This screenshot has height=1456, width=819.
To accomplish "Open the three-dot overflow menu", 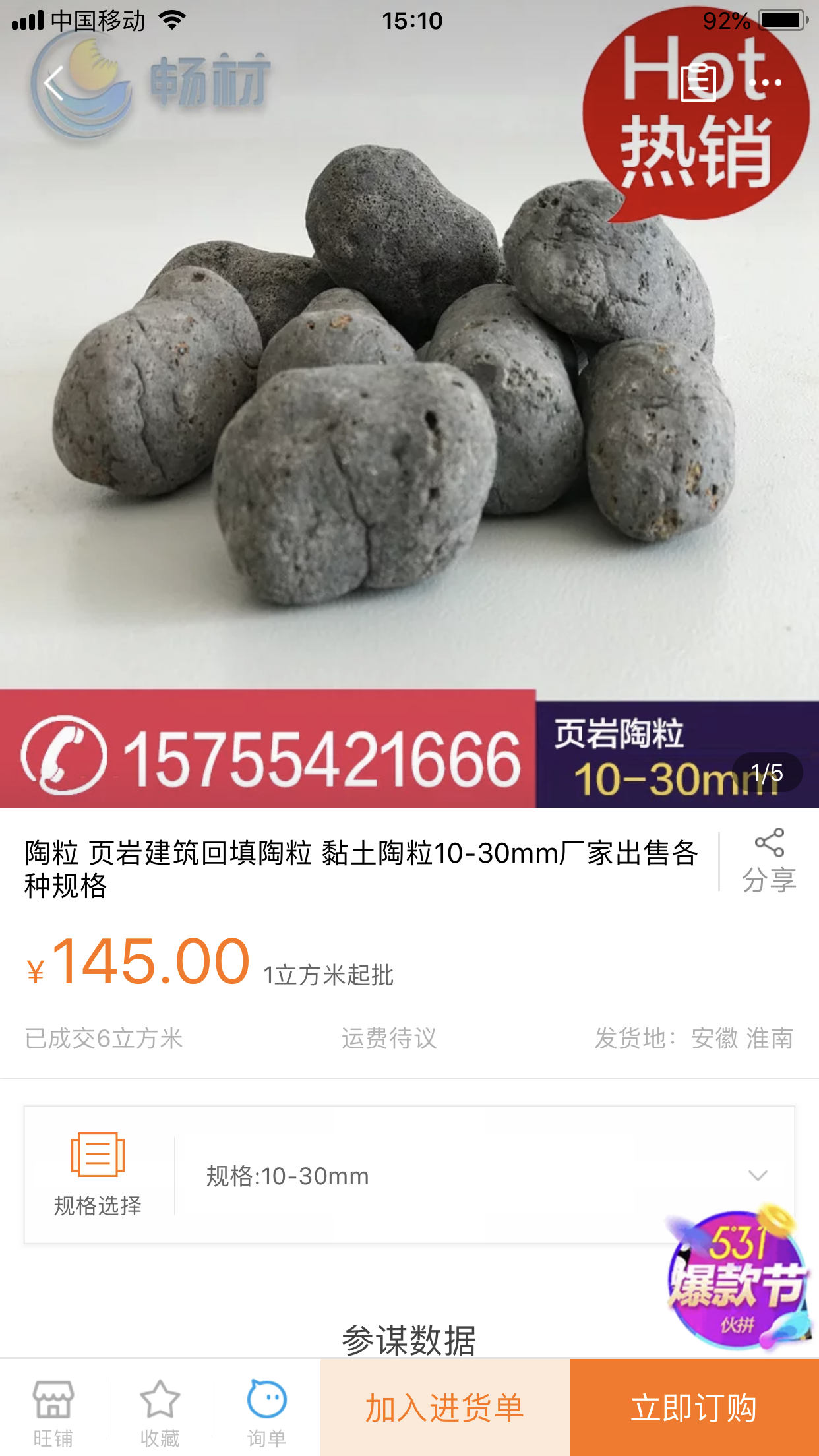I will [x=766, y=83].
